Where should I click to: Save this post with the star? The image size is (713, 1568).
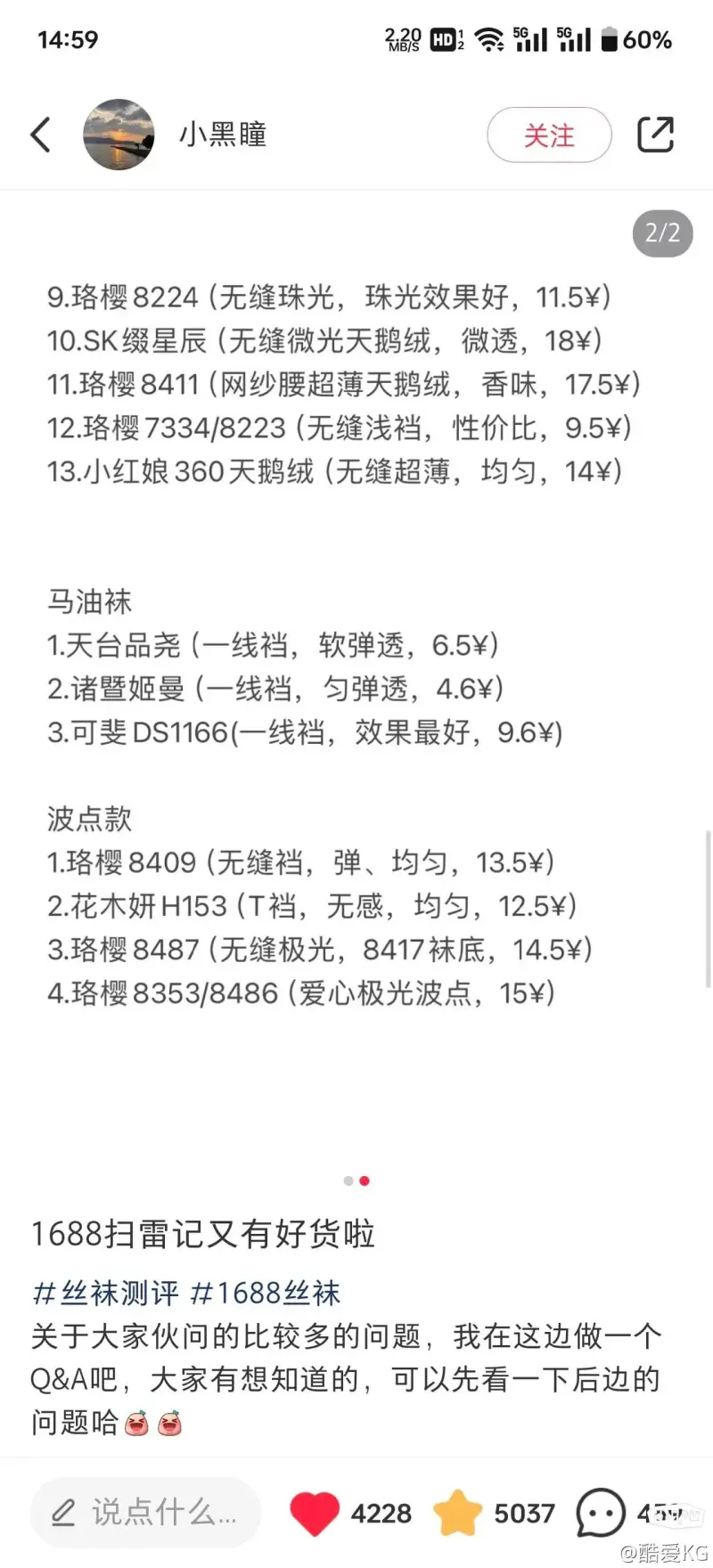[457, 1512]
